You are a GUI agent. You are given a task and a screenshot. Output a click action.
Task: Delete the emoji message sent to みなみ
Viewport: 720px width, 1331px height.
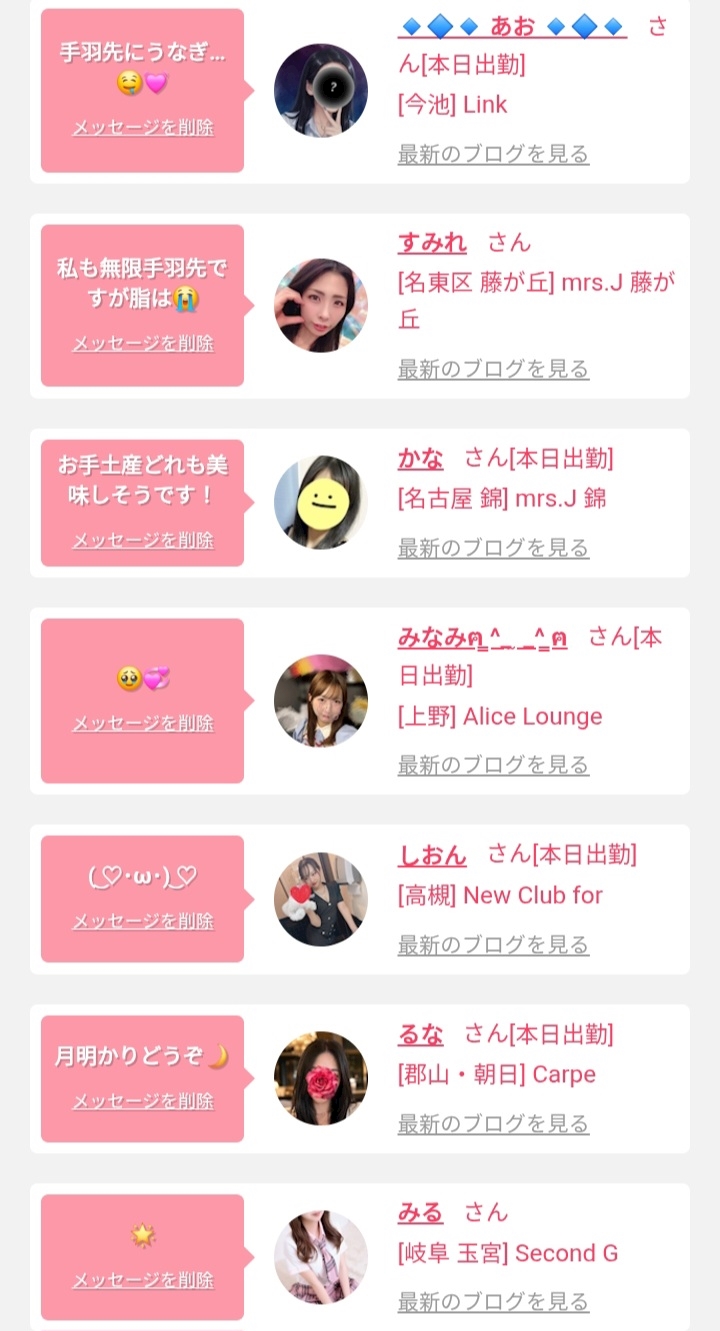[143, 723]
